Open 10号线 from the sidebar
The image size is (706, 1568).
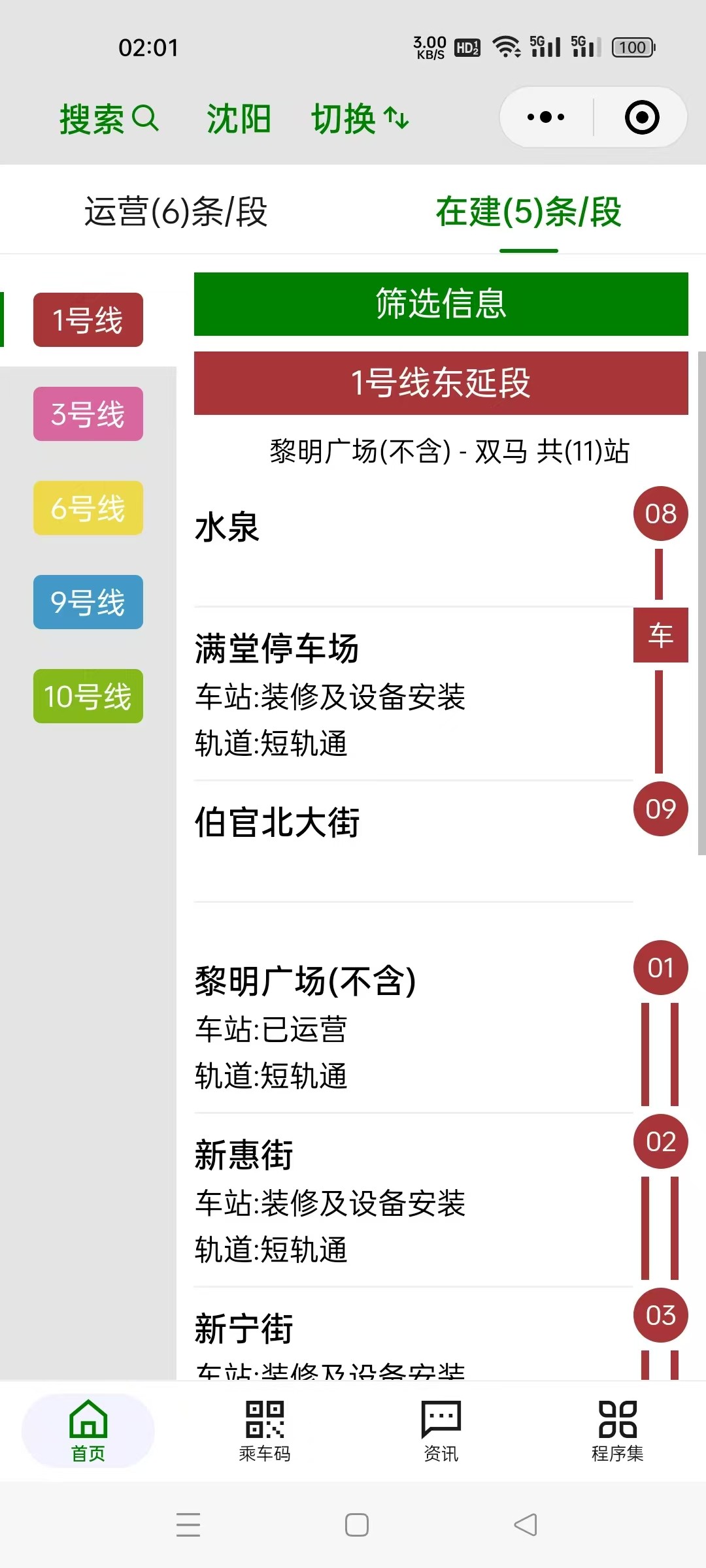[88, 696]
